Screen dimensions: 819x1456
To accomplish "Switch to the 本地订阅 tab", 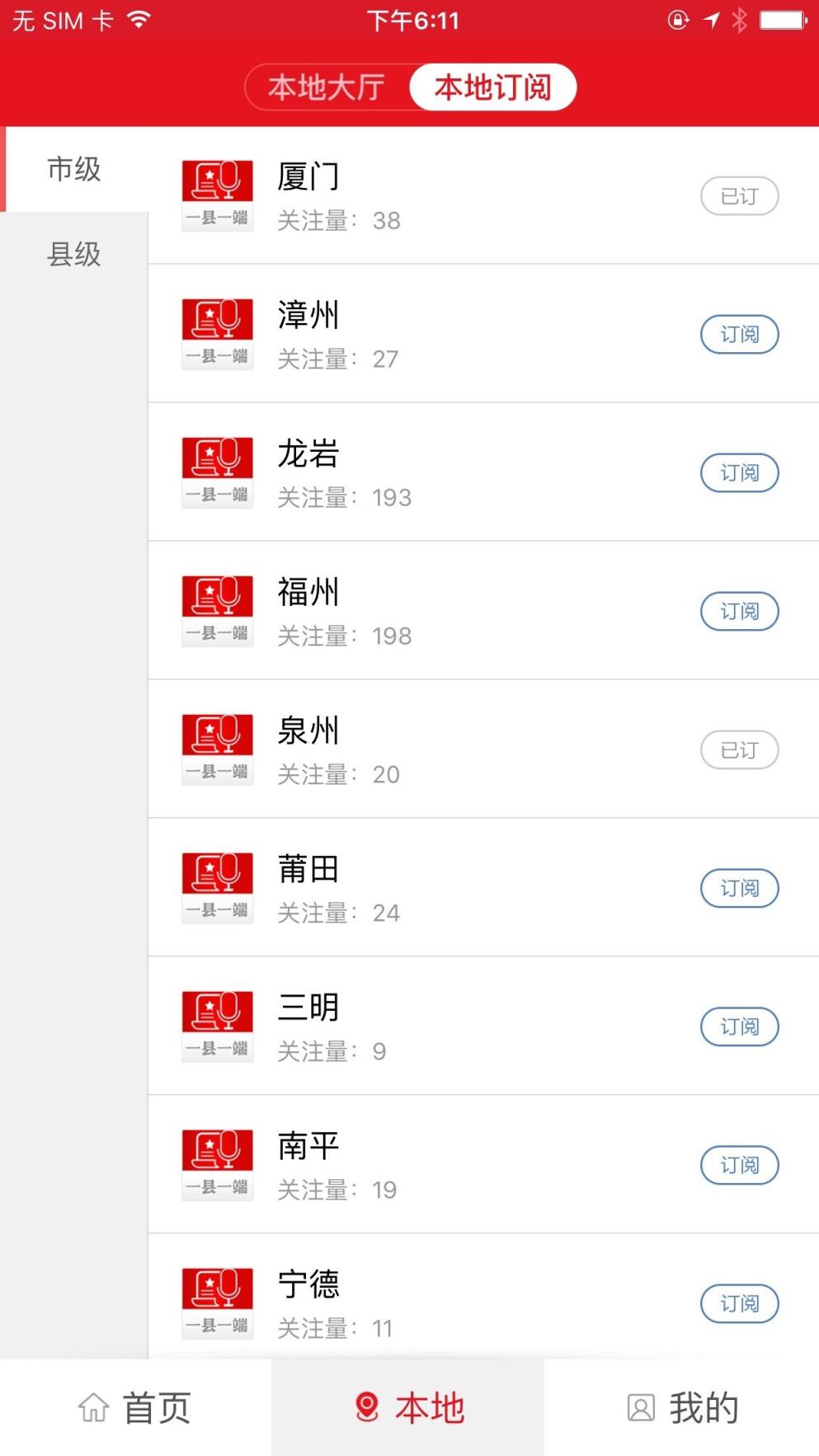I will pyautogui.click(x=492, y=86).
